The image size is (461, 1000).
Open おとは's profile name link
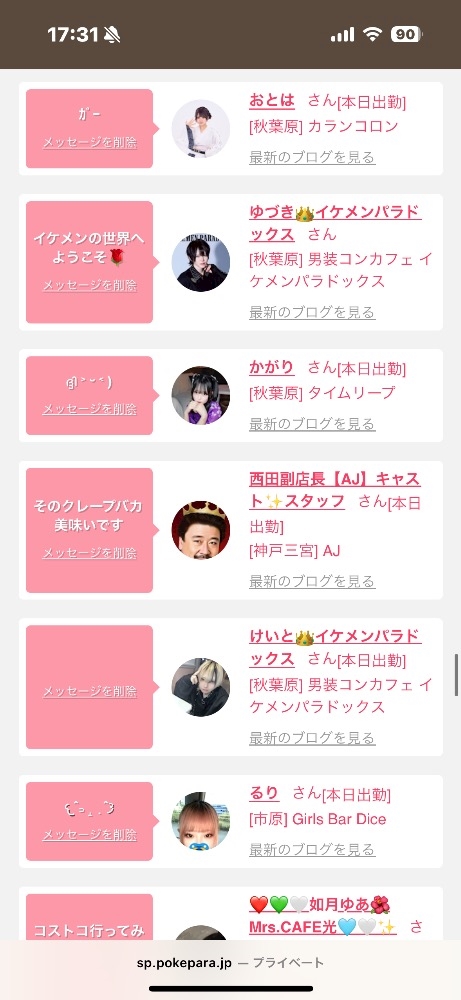272,101
